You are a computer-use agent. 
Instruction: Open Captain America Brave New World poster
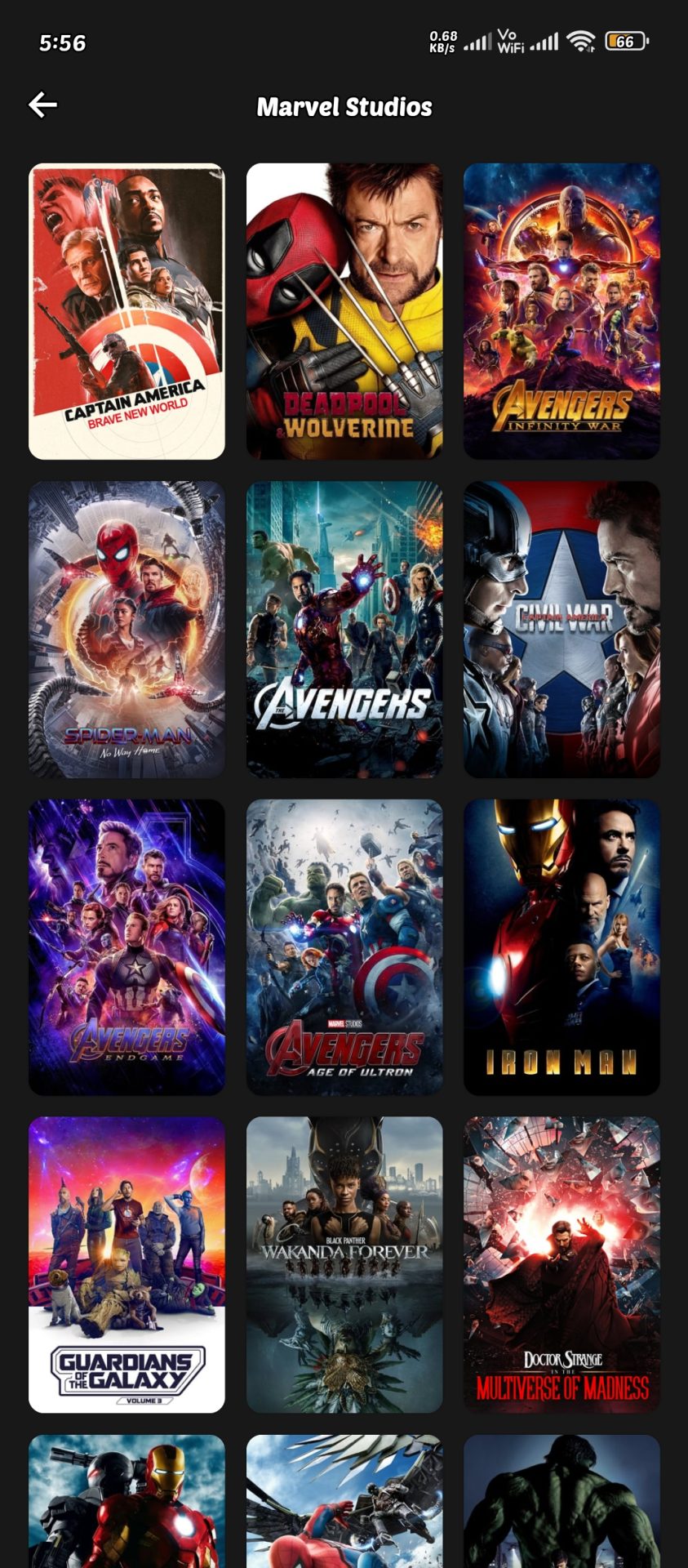[127, 311]
